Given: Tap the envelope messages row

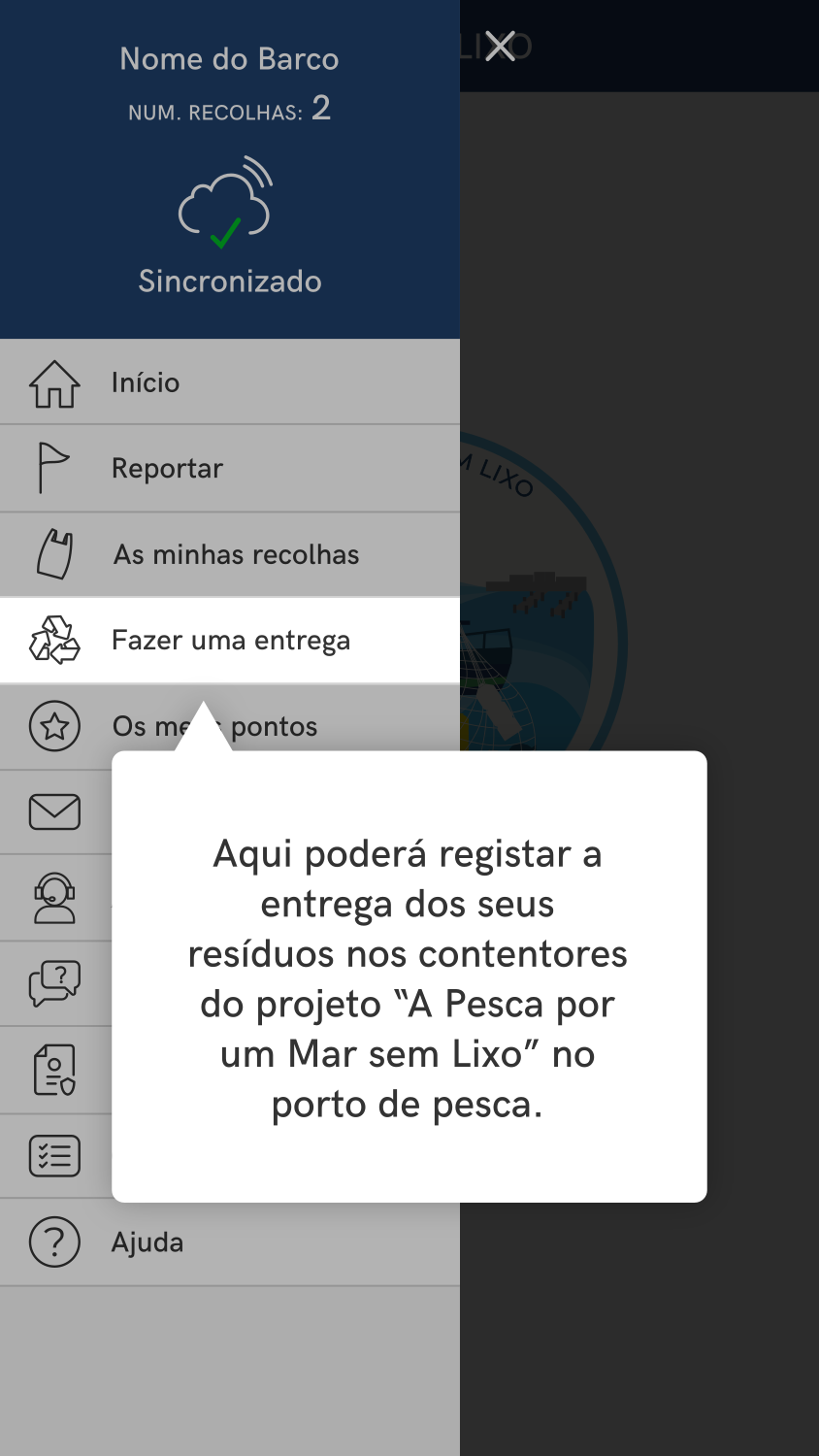Looking at the screenshot, I should point(54,811).
